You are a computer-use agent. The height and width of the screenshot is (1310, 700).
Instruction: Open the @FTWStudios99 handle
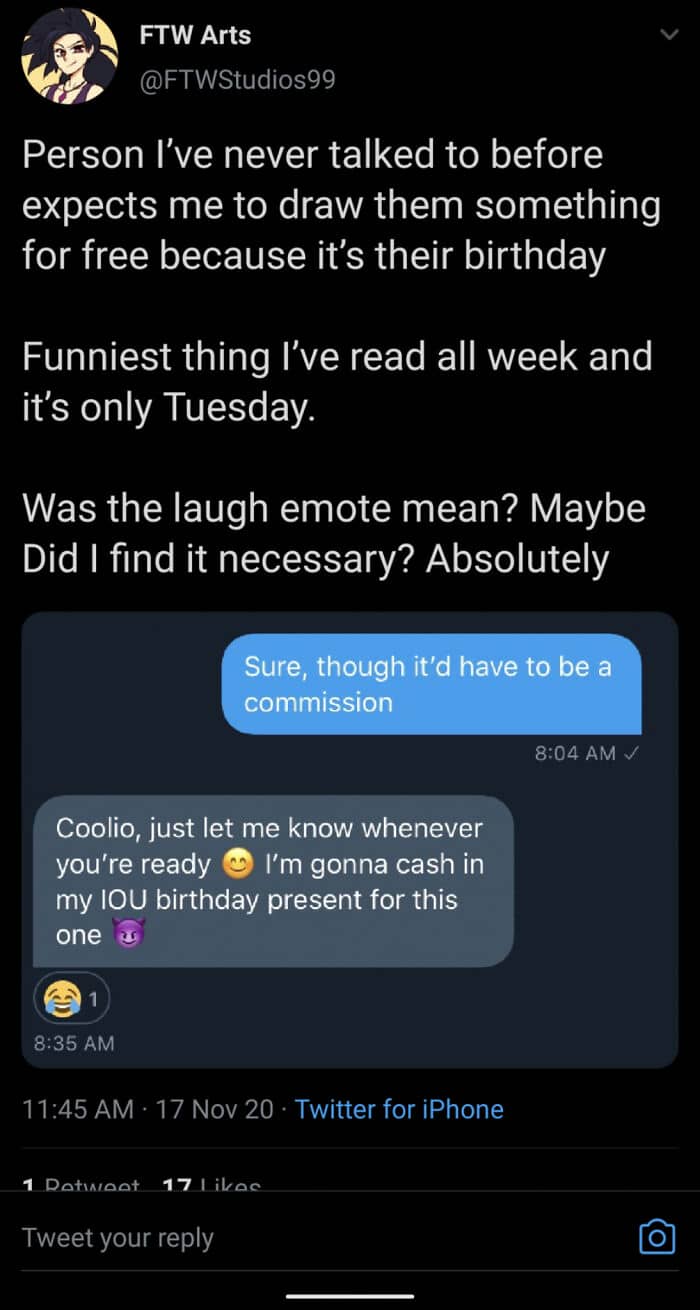(237, 79)
